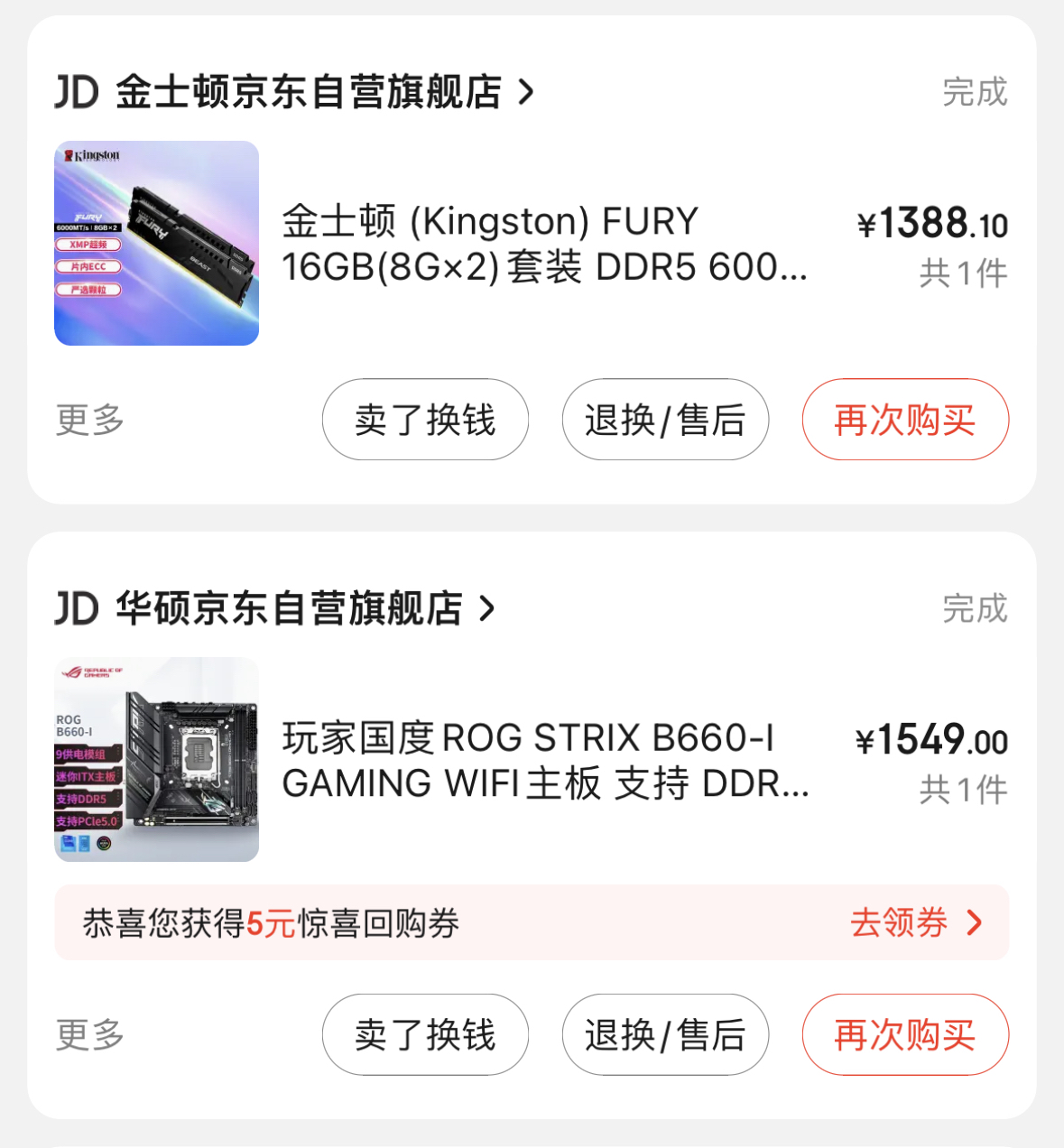Screen dimensions: 1064x1148
Task: Click 再次购买 on the Kingston memory order
Action: click(905, 420)
